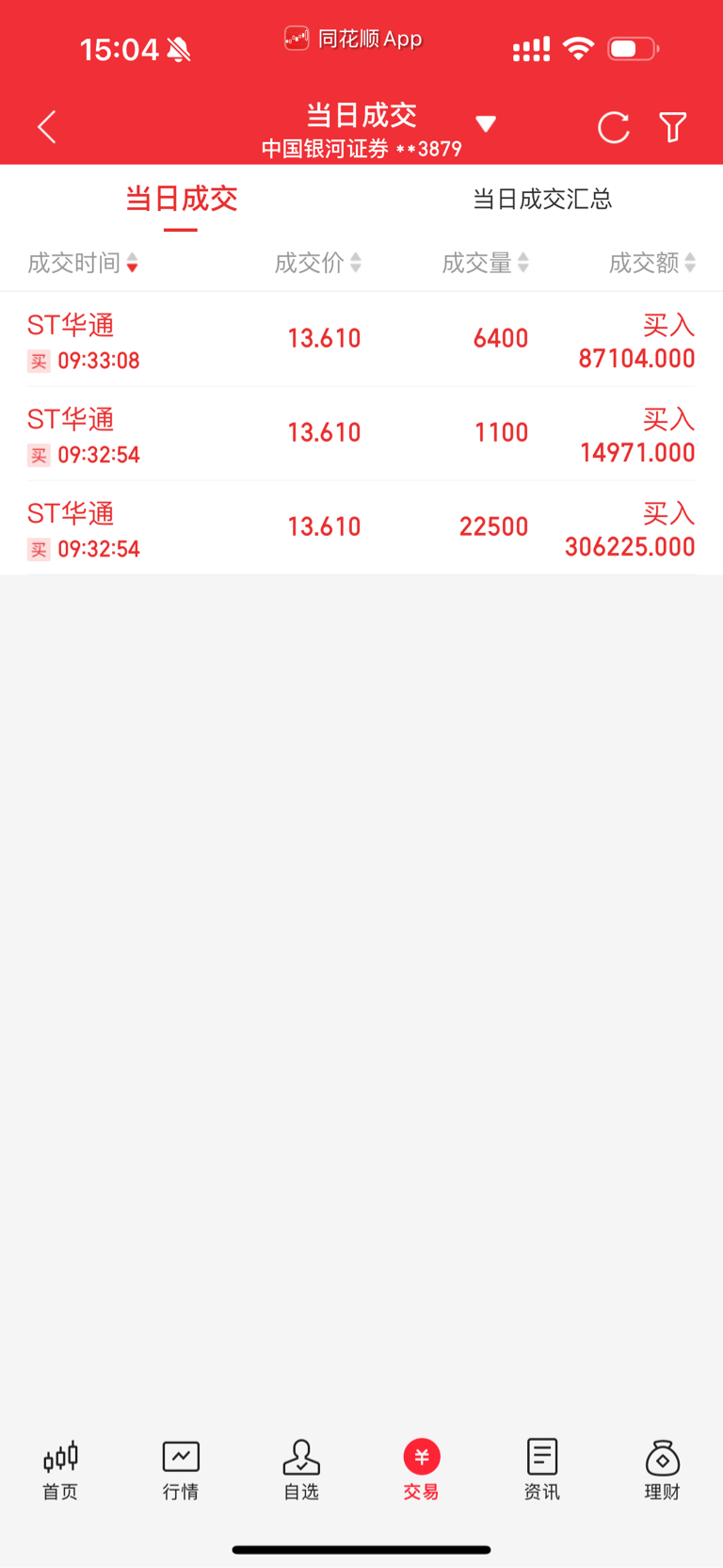Sort by 成交时间 column

[x=83, y=263]
